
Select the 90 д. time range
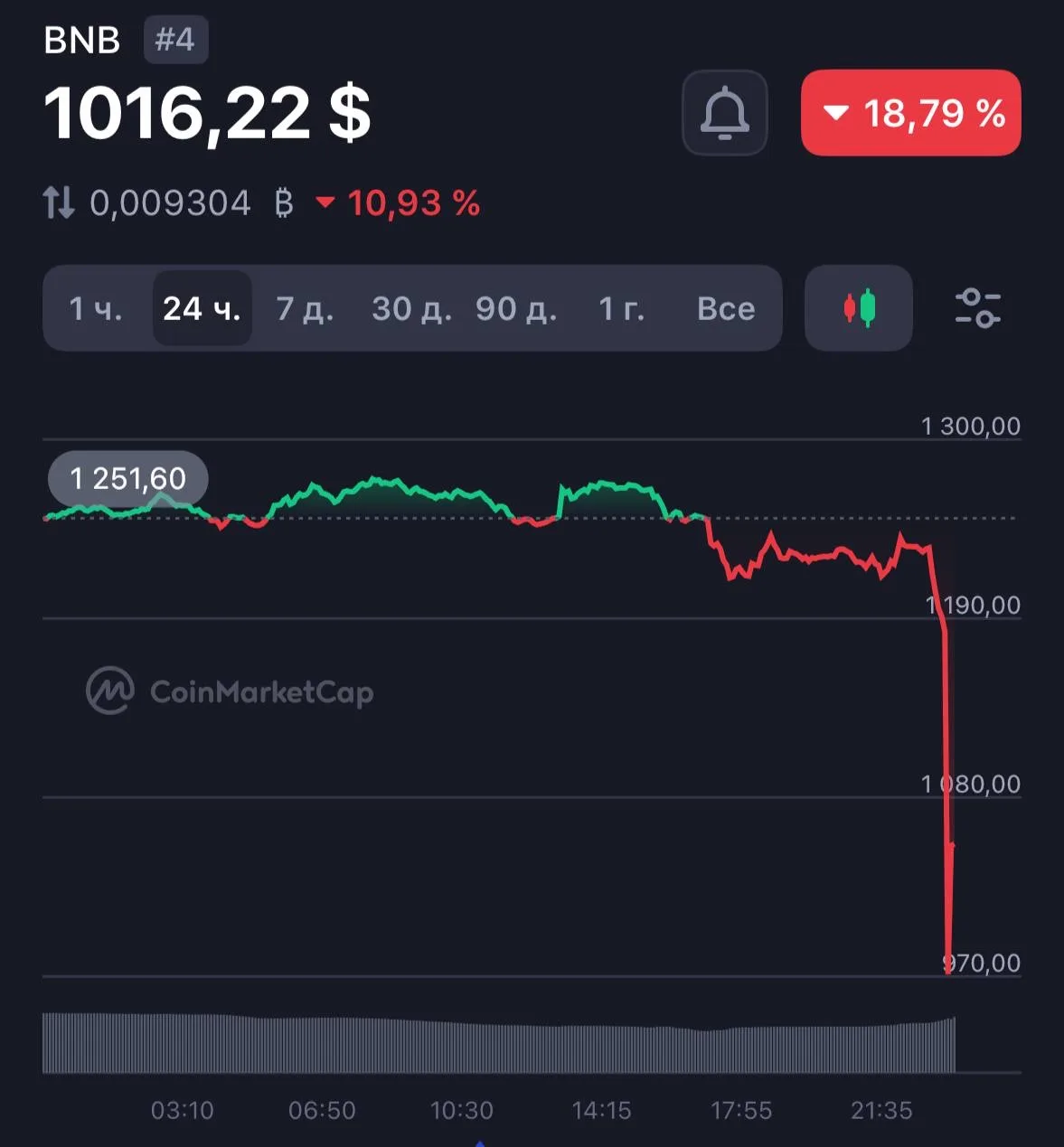(516, 309)
